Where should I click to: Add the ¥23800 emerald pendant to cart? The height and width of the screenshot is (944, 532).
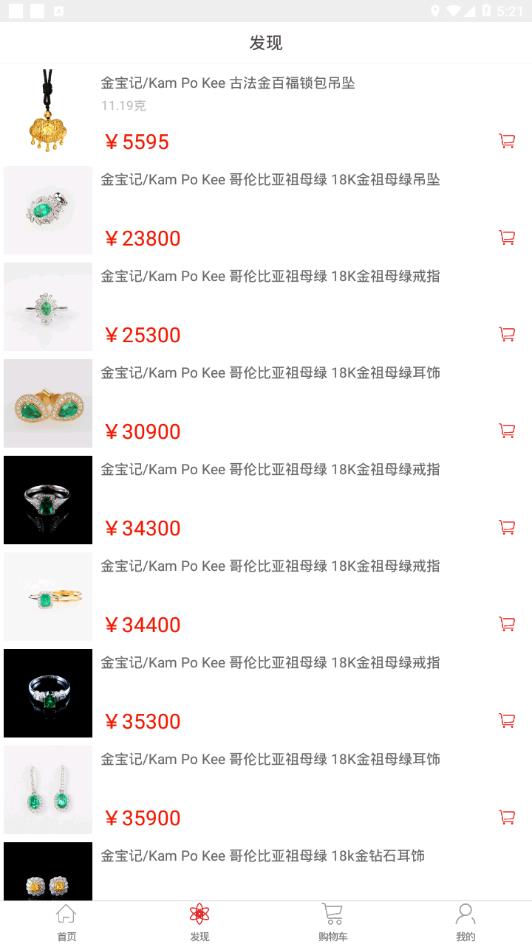pyautogui.click(x=507, y=237)
